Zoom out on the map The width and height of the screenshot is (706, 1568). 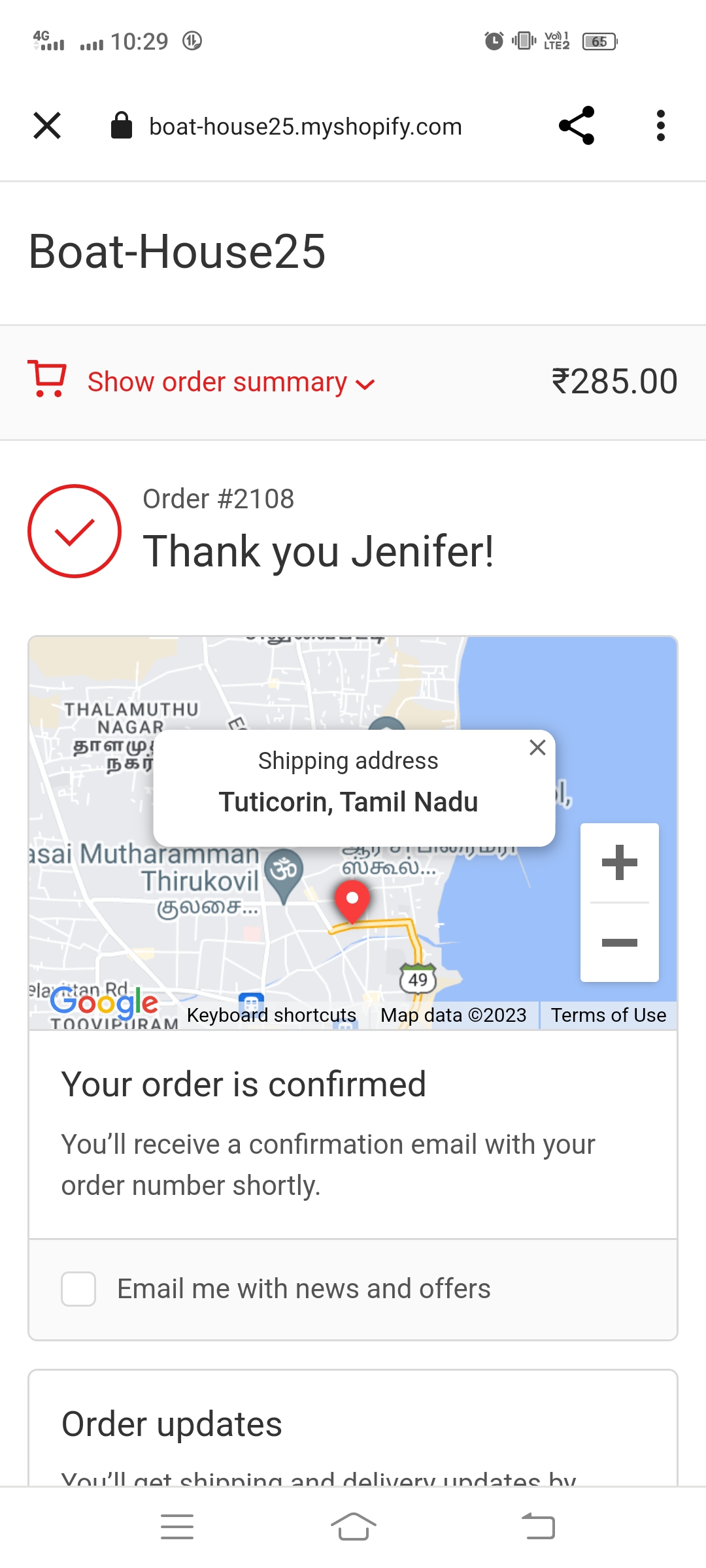(619, 942)
